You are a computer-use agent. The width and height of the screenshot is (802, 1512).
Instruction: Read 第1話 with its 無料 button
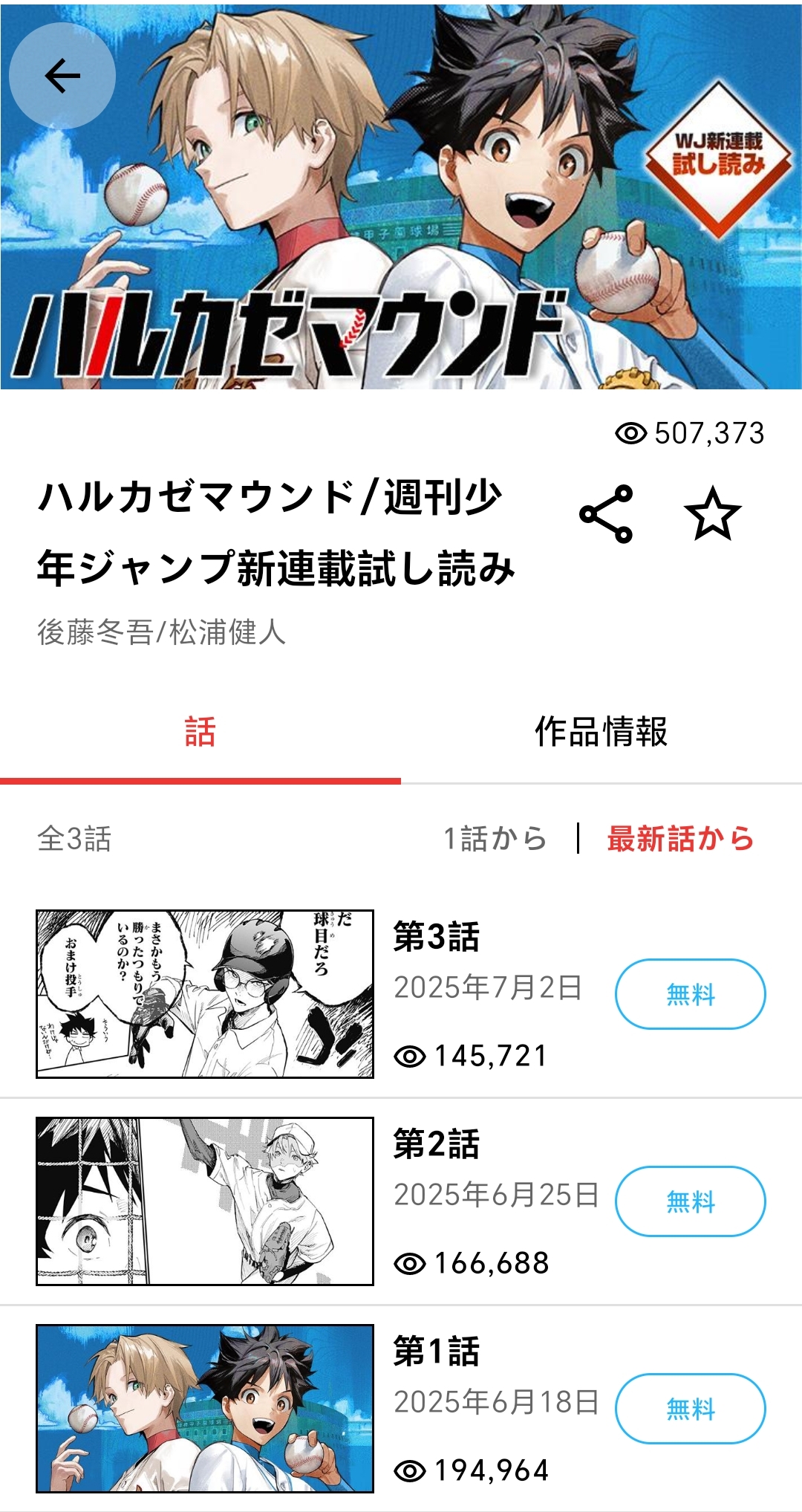(690, 1409)
